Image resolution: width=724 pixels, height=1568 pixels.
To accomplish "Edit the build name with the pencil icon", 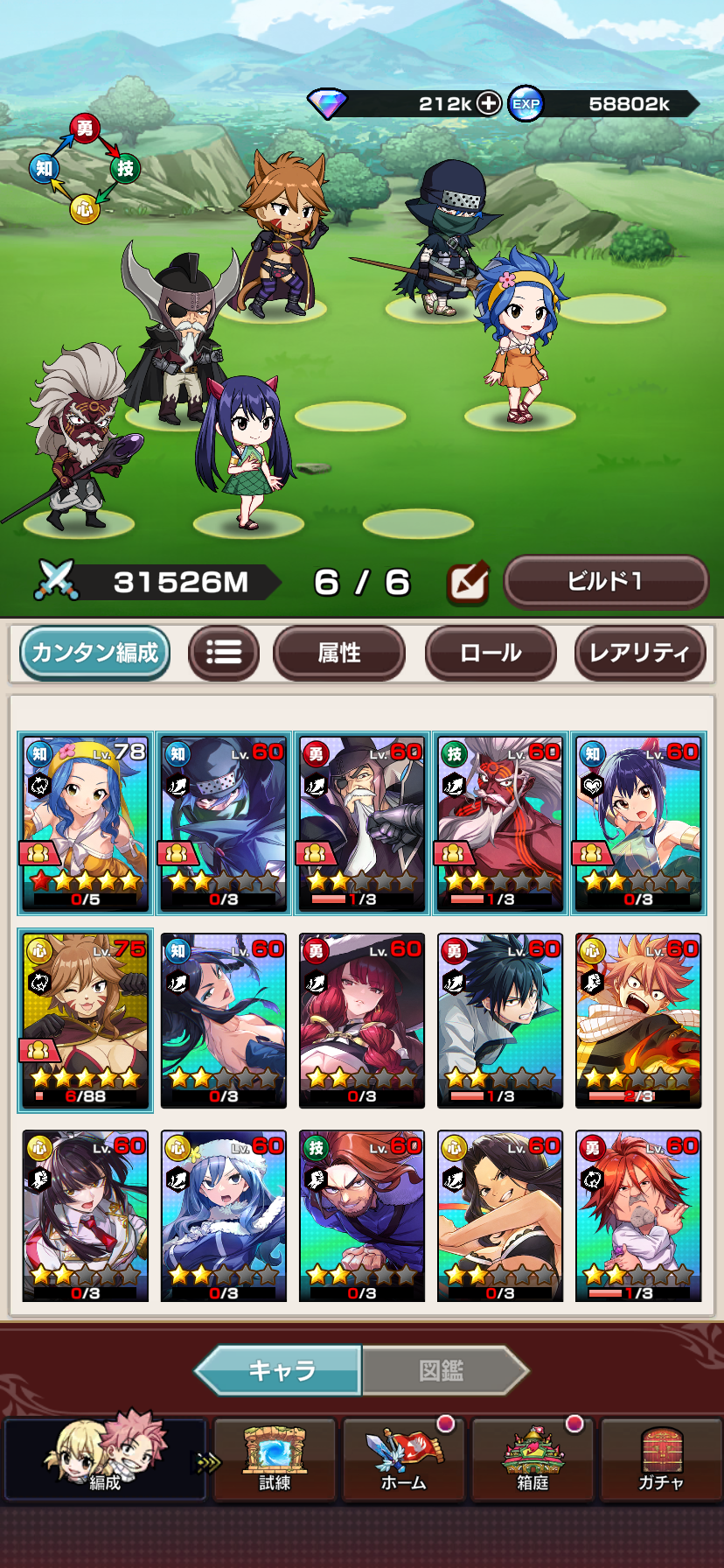I will click(468, 584).
